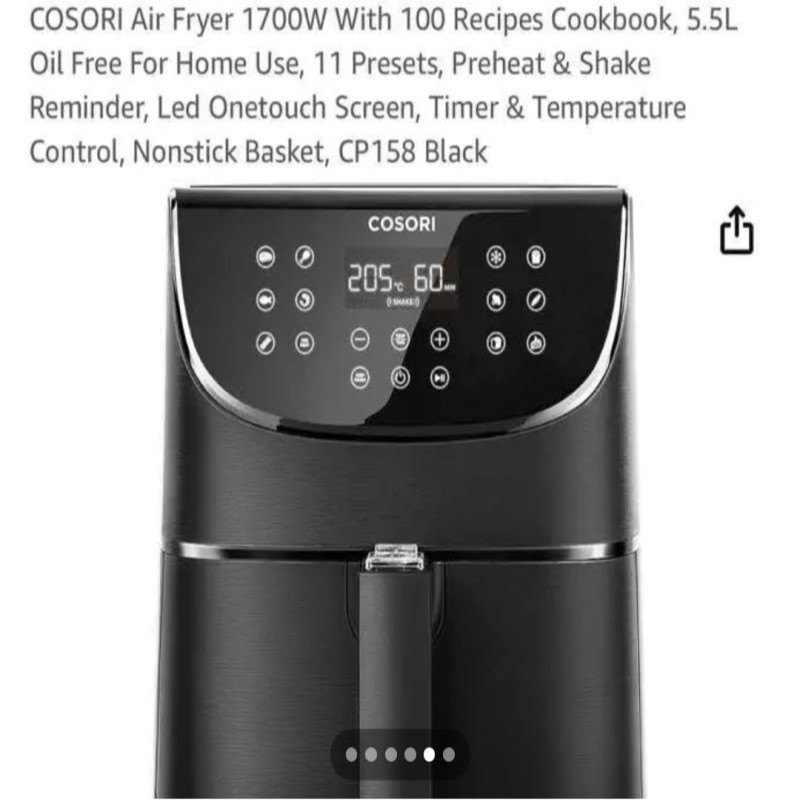The width and height of the screenshot is (800, 800).
Task: Tap the image carousel page indicator dots
Action: coord(400,755)
